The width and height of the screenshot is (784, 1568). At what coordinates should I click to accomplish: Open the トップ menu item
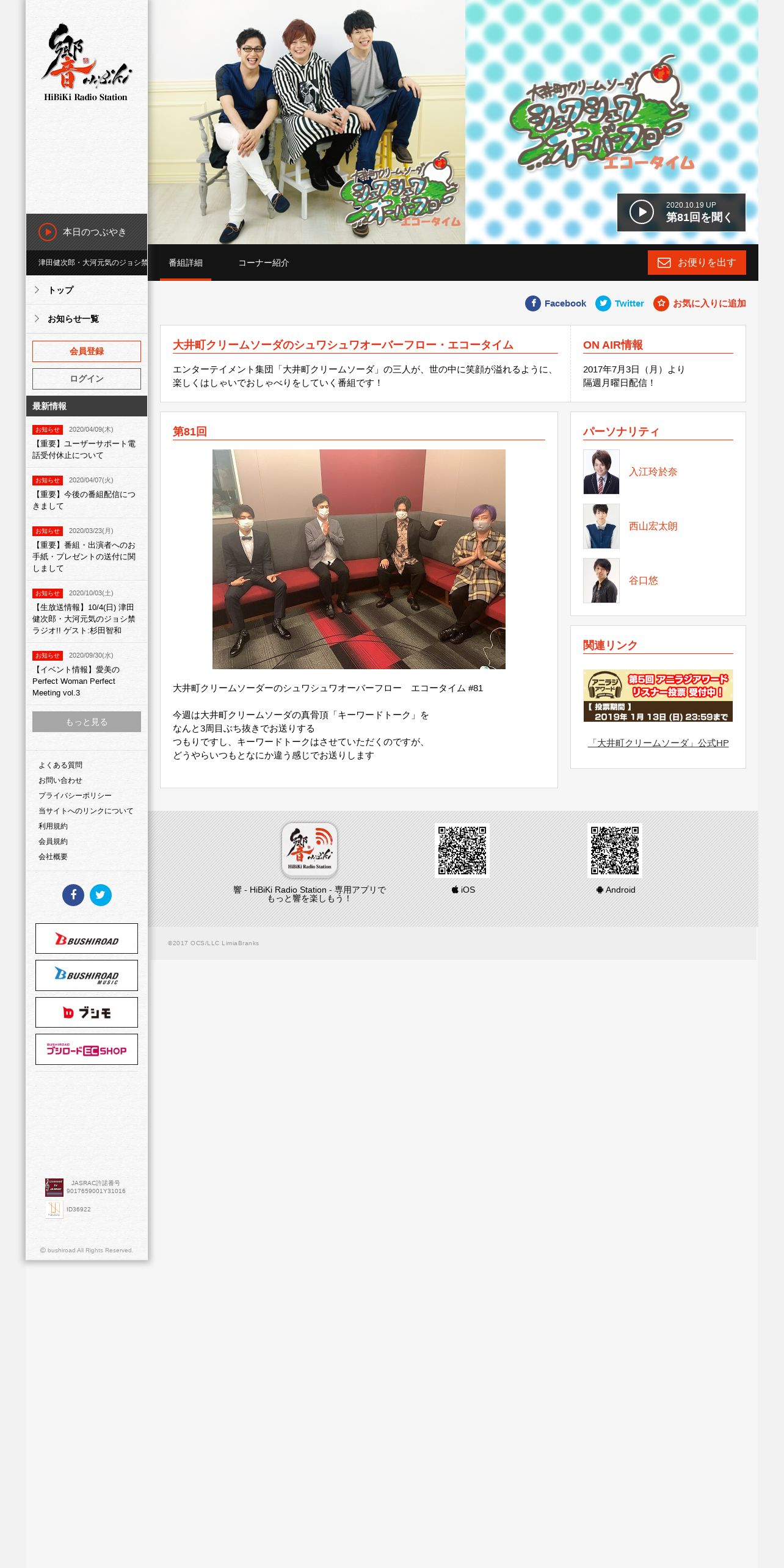click(x=86, y=290)
